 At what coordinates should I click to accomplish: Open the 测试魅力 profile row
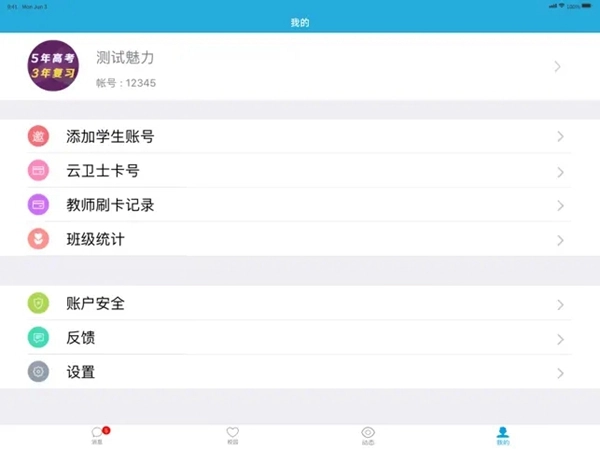300,66
